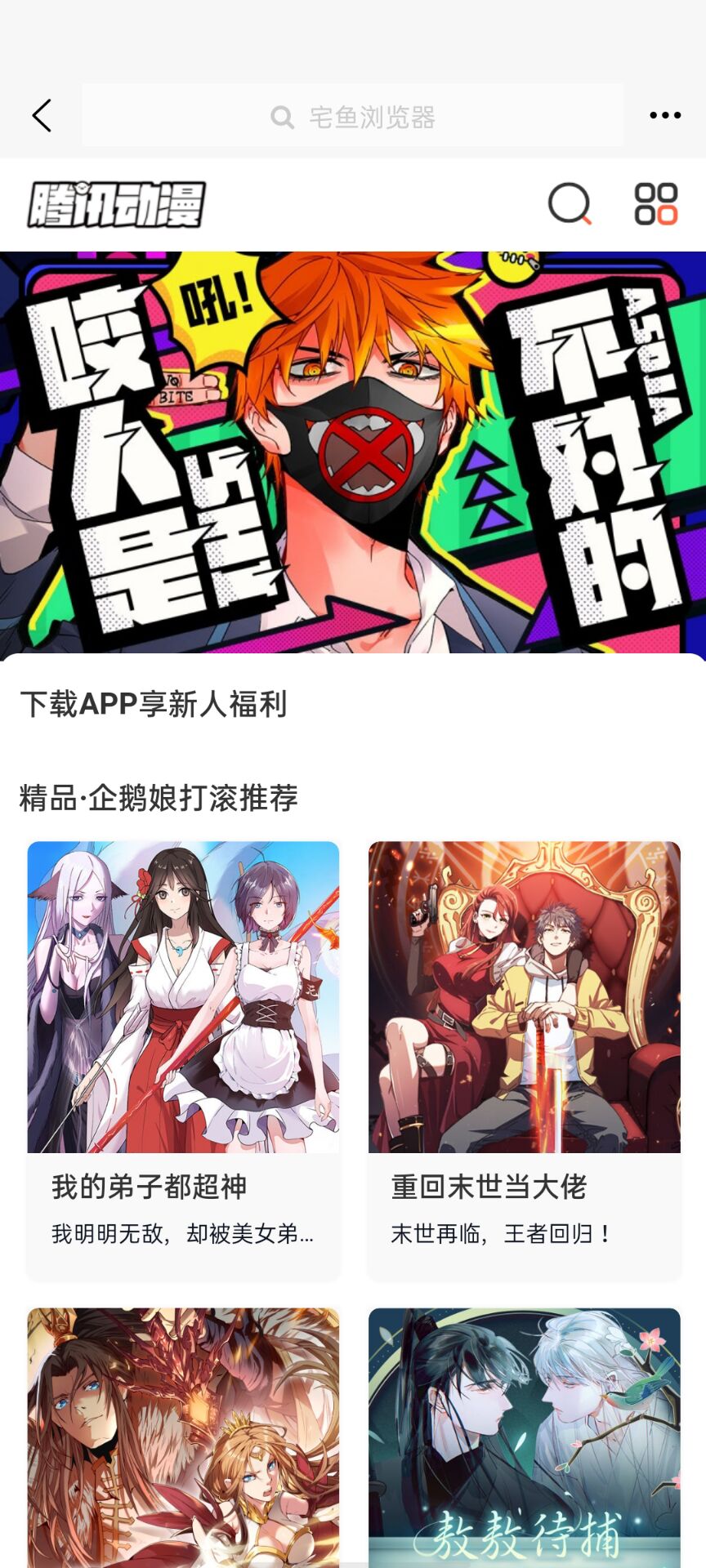Open the 咬人是不对的 banner

coord(353,452)
